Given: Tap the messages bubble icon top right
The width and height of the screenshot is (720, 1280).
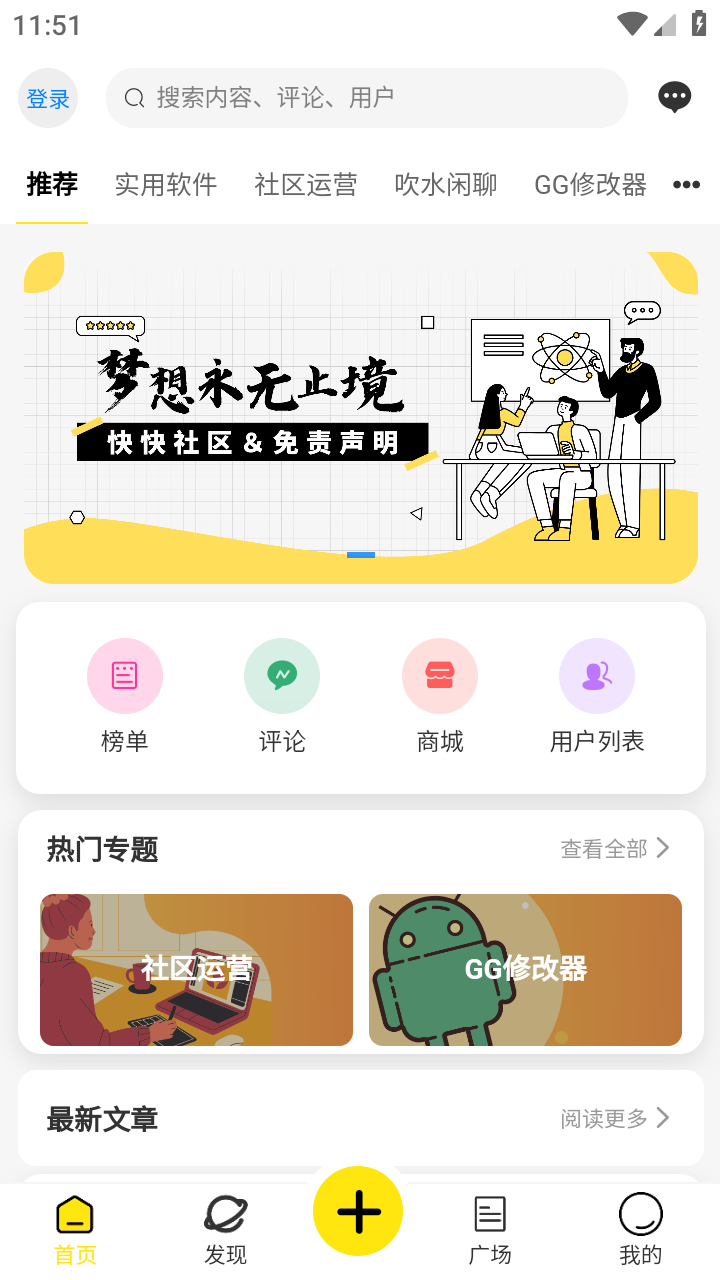Looking at the screenshot, I should pyautogui.click(x=674, y=97).
